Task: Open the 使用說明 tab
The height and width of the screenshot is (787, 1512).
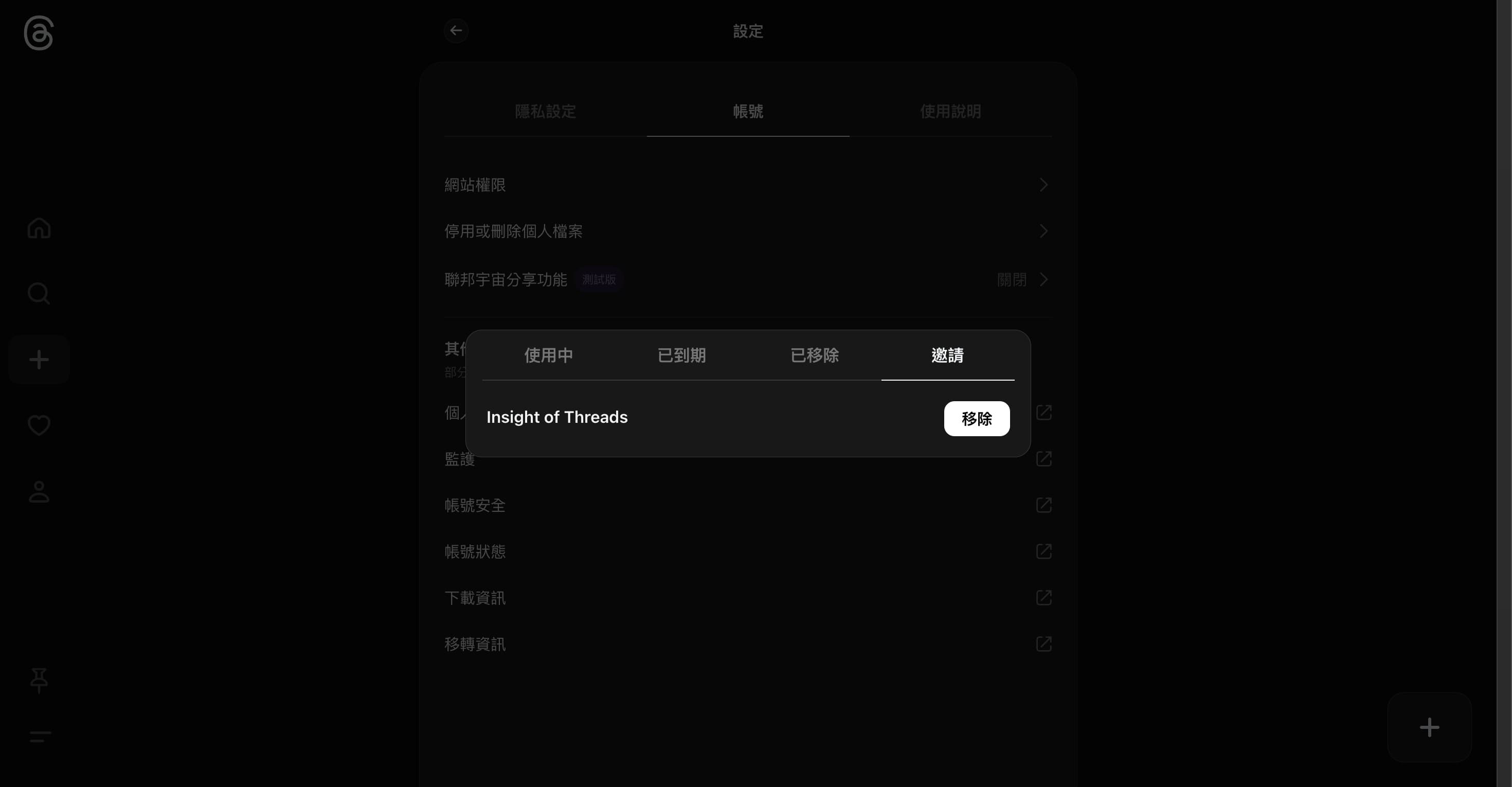Action: 950,112
